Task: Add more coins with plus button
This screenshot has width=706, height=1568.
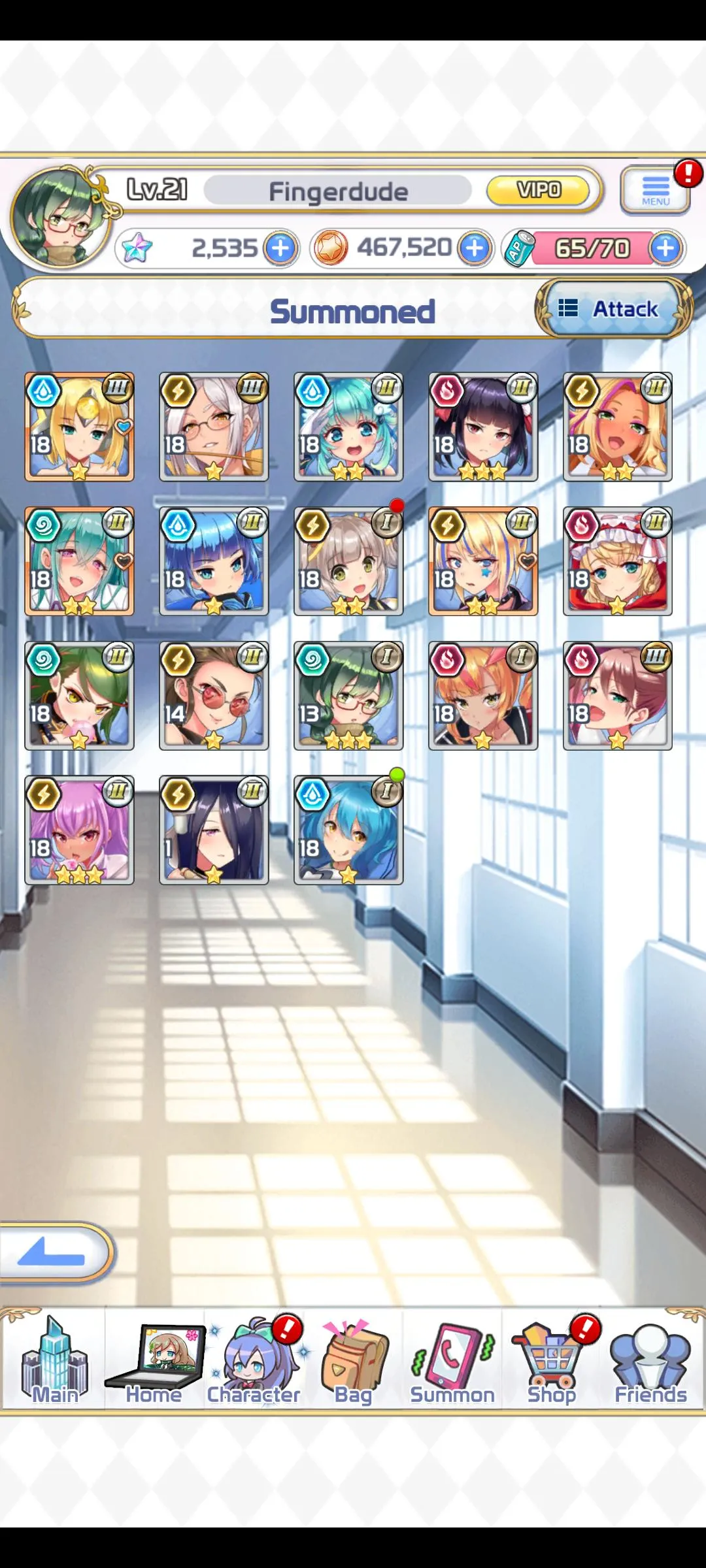Action: 475,248
